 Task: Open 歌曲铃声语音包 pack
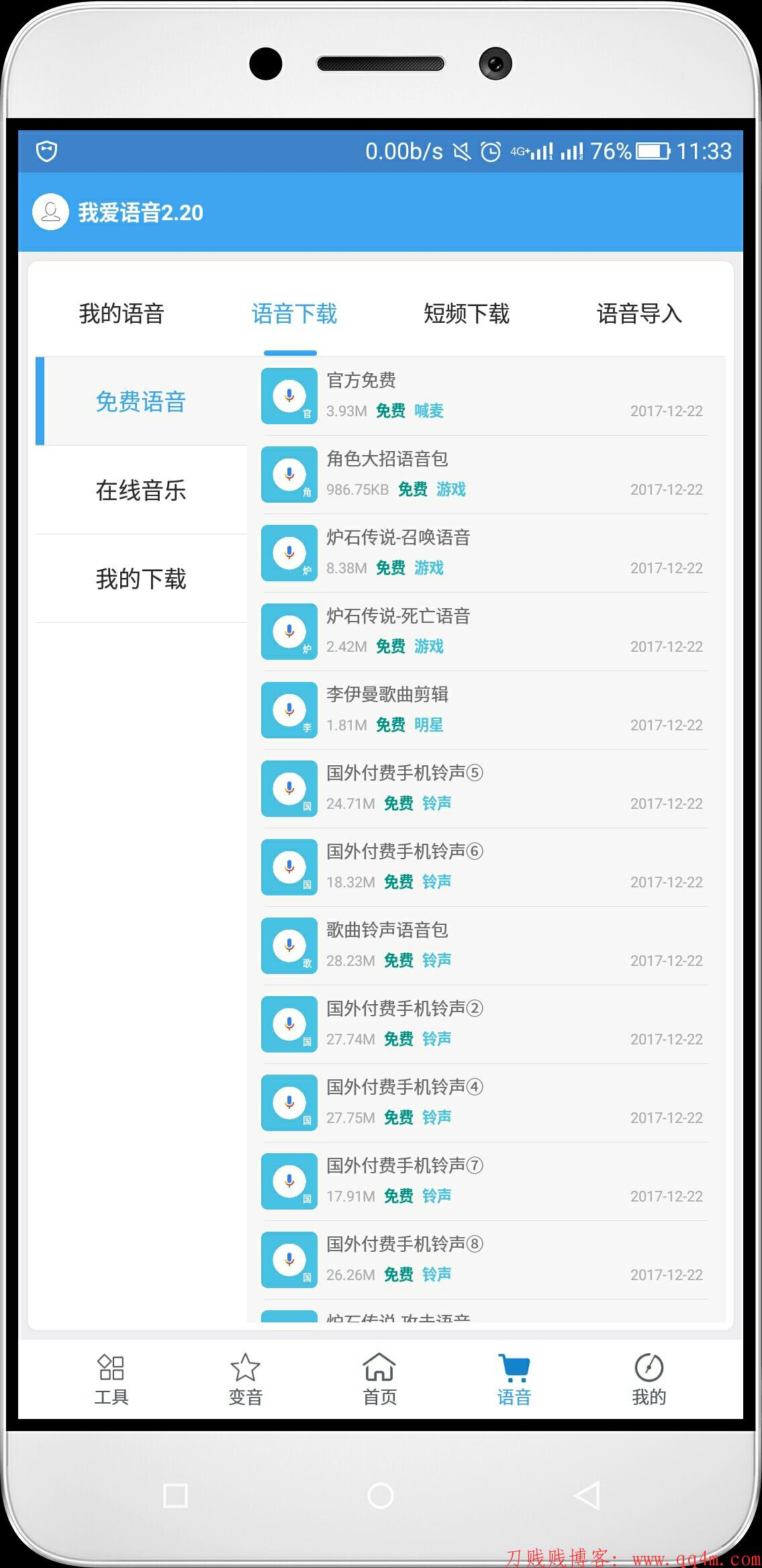point(483,946)
